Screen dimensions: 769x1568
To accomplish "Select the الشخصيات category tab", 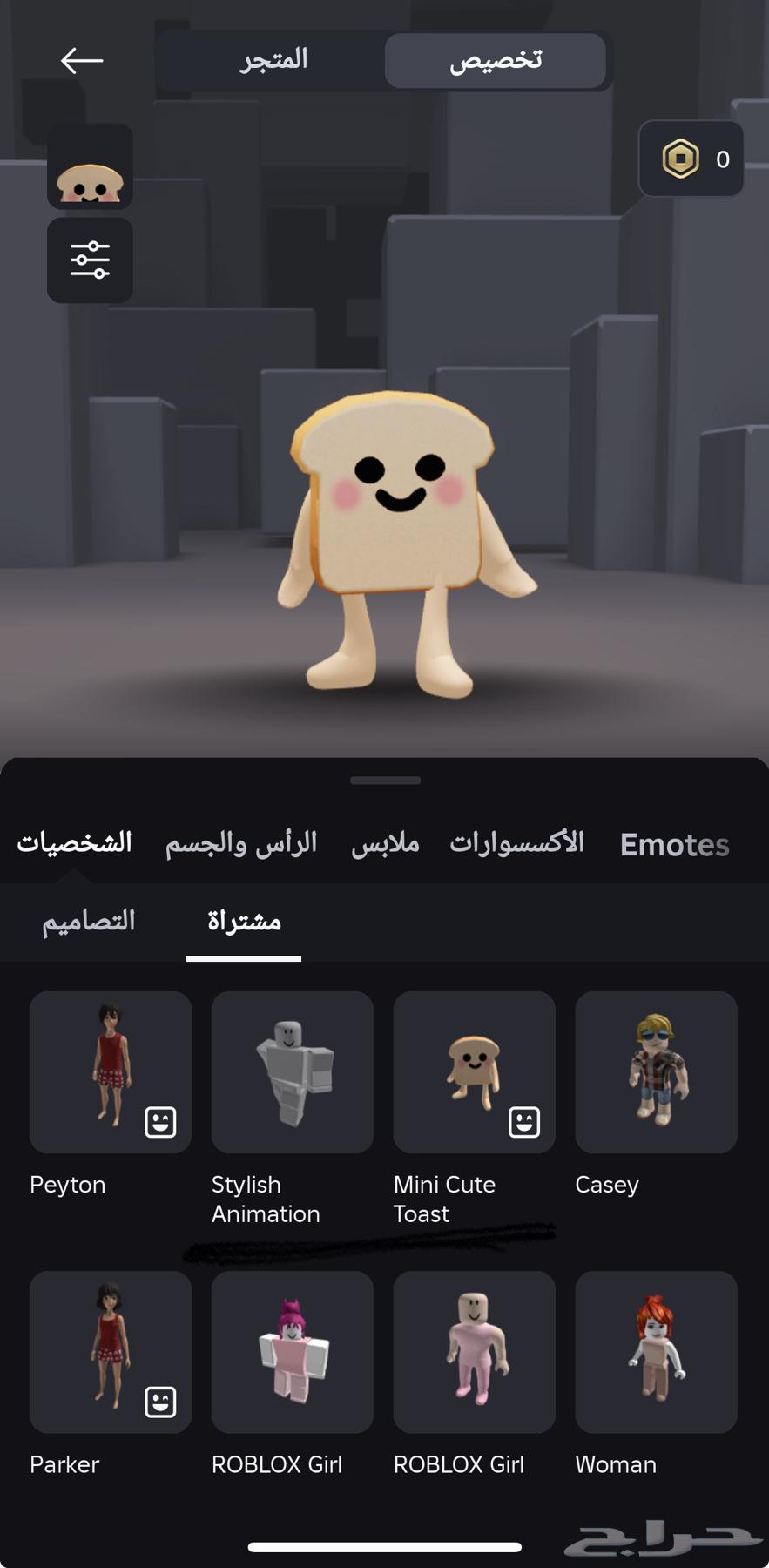I will click(75, 843).
